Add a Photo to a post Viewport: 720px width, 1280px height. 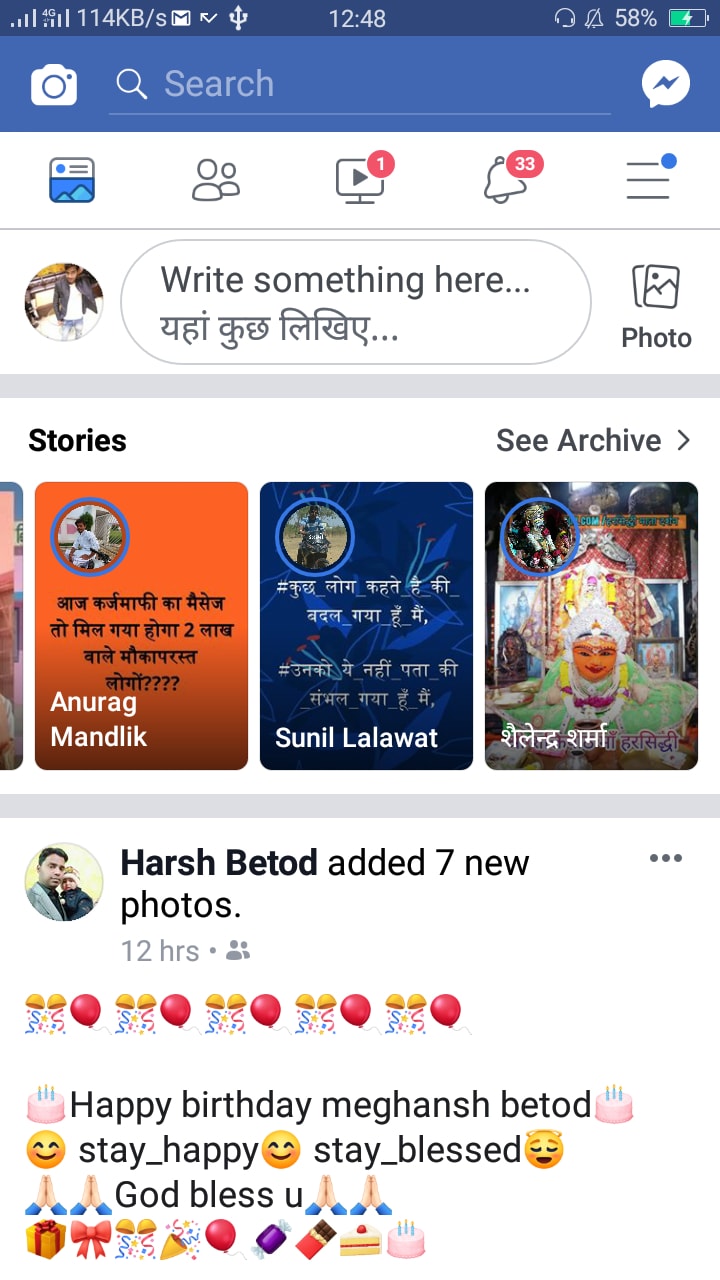coord(656,305)
